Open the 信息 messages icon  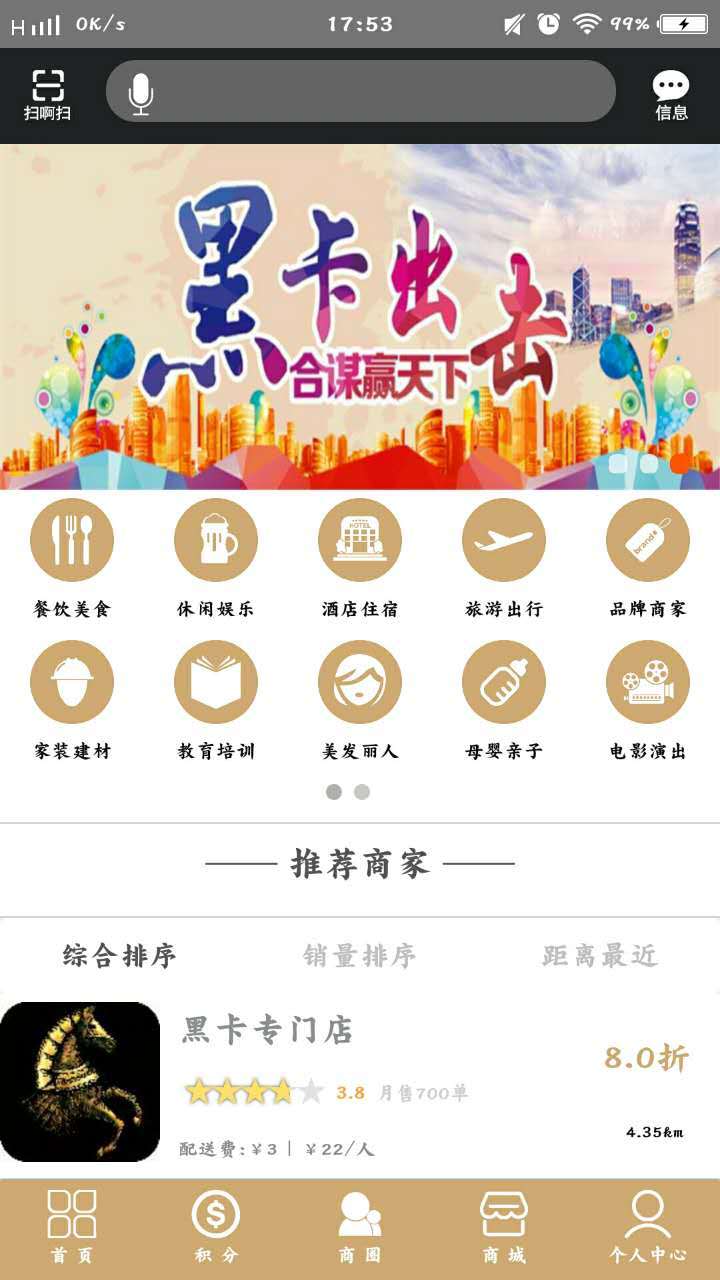[671, 95]
